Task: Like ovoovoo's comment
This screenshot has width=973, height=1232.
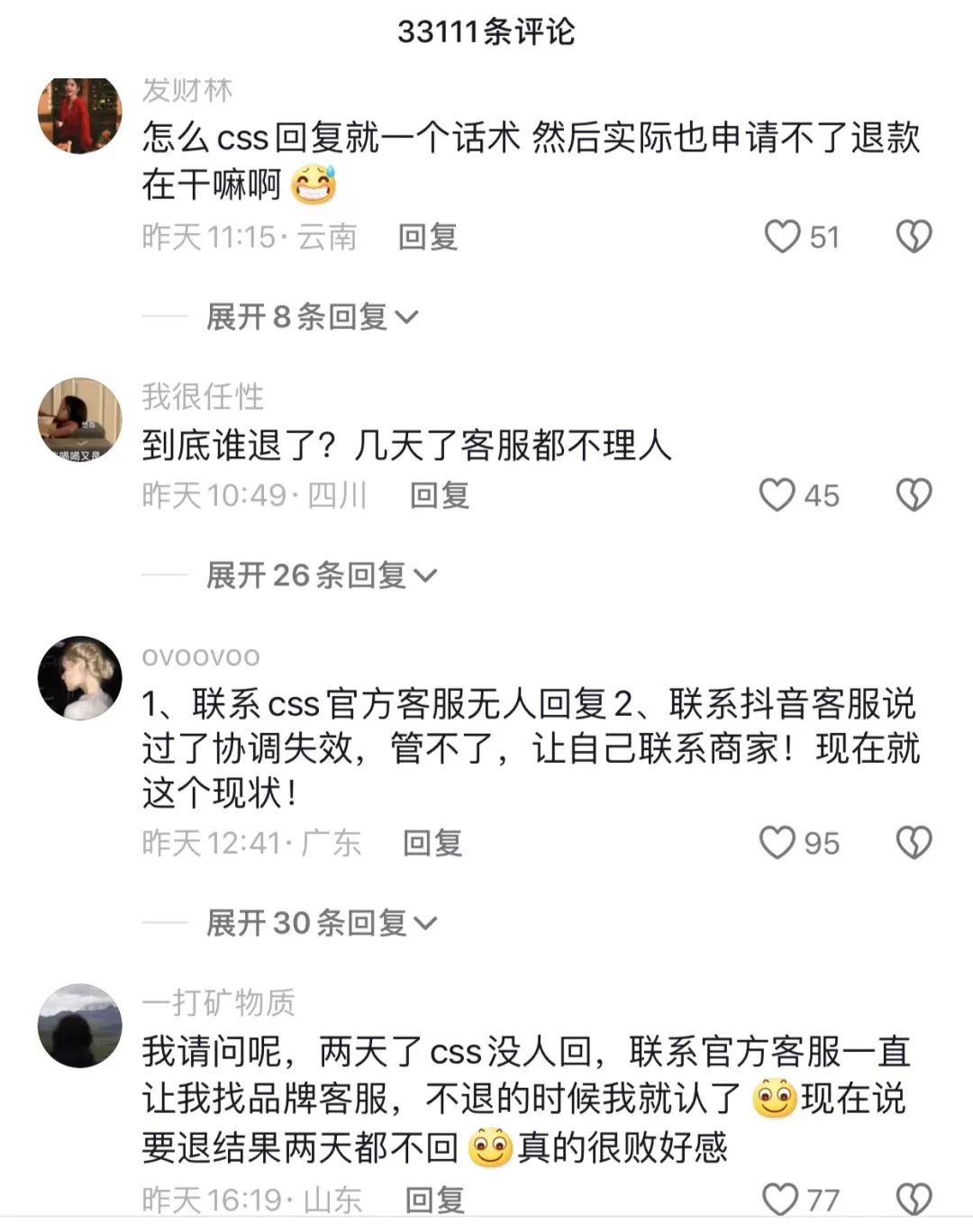Action: 777,843
